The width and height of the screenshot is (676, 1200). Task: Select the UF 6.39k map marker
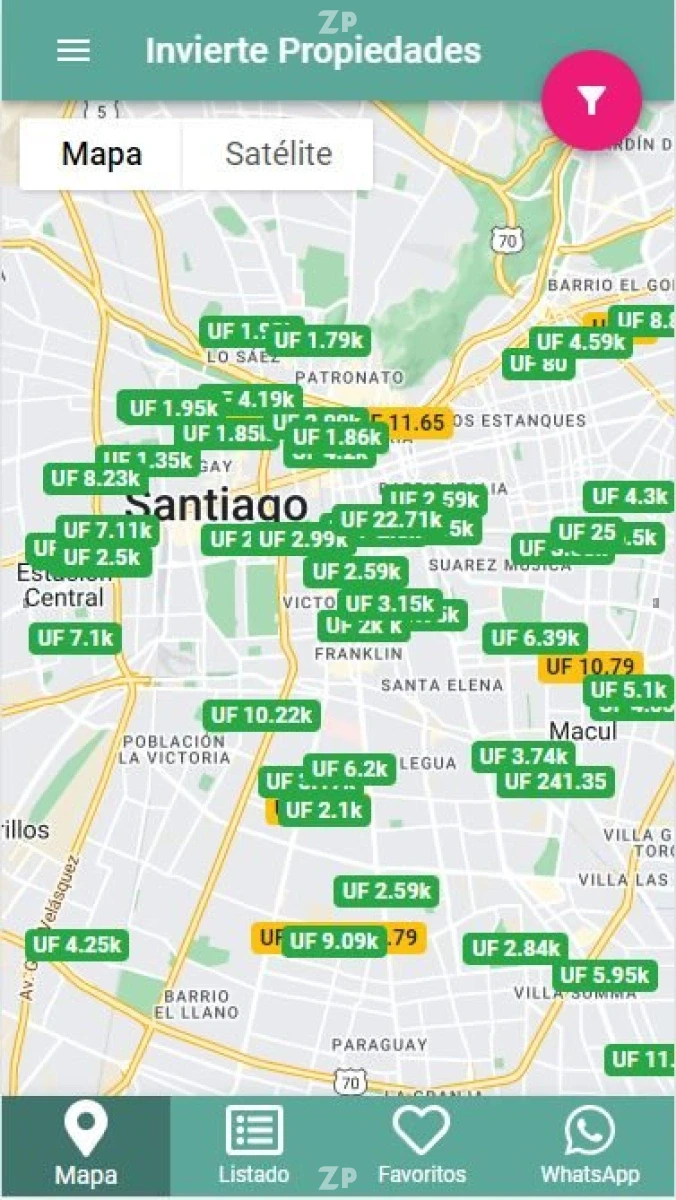[535, 638]
